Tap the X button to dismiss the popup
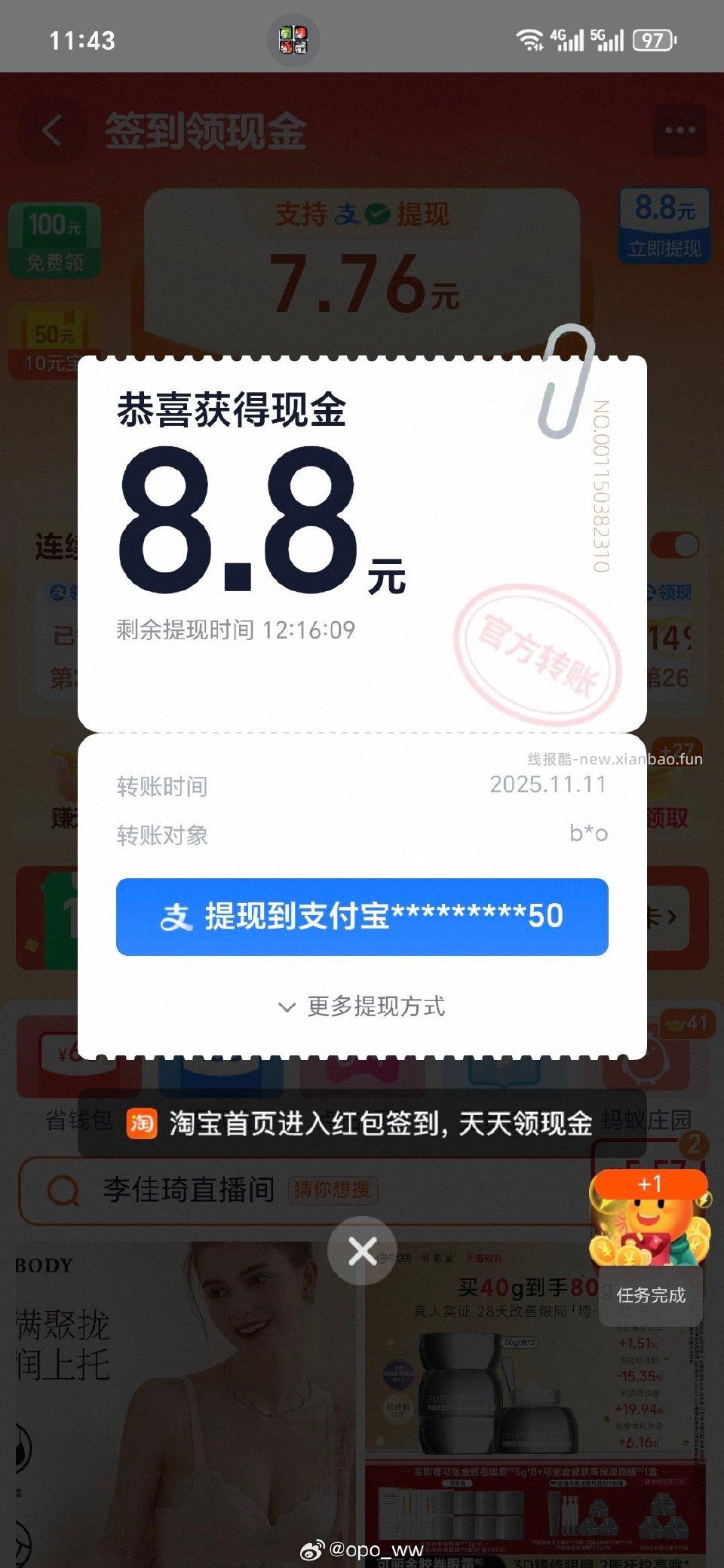Image resolution: width=724 pixels, height=1568 pixels. pos(362,1250)
